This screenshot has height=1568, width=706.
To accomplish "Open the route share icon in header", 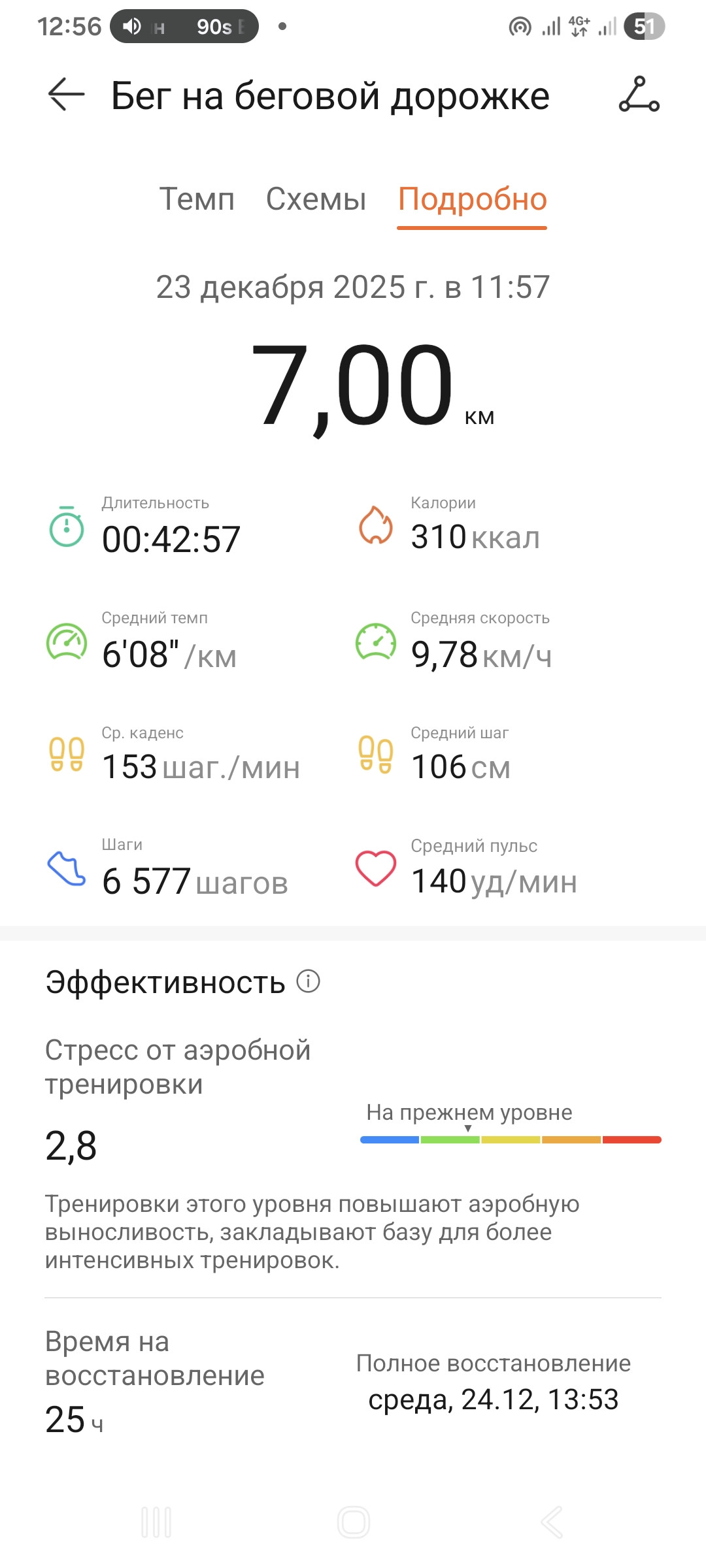I will pyautogui.click(x=639, y=94).
